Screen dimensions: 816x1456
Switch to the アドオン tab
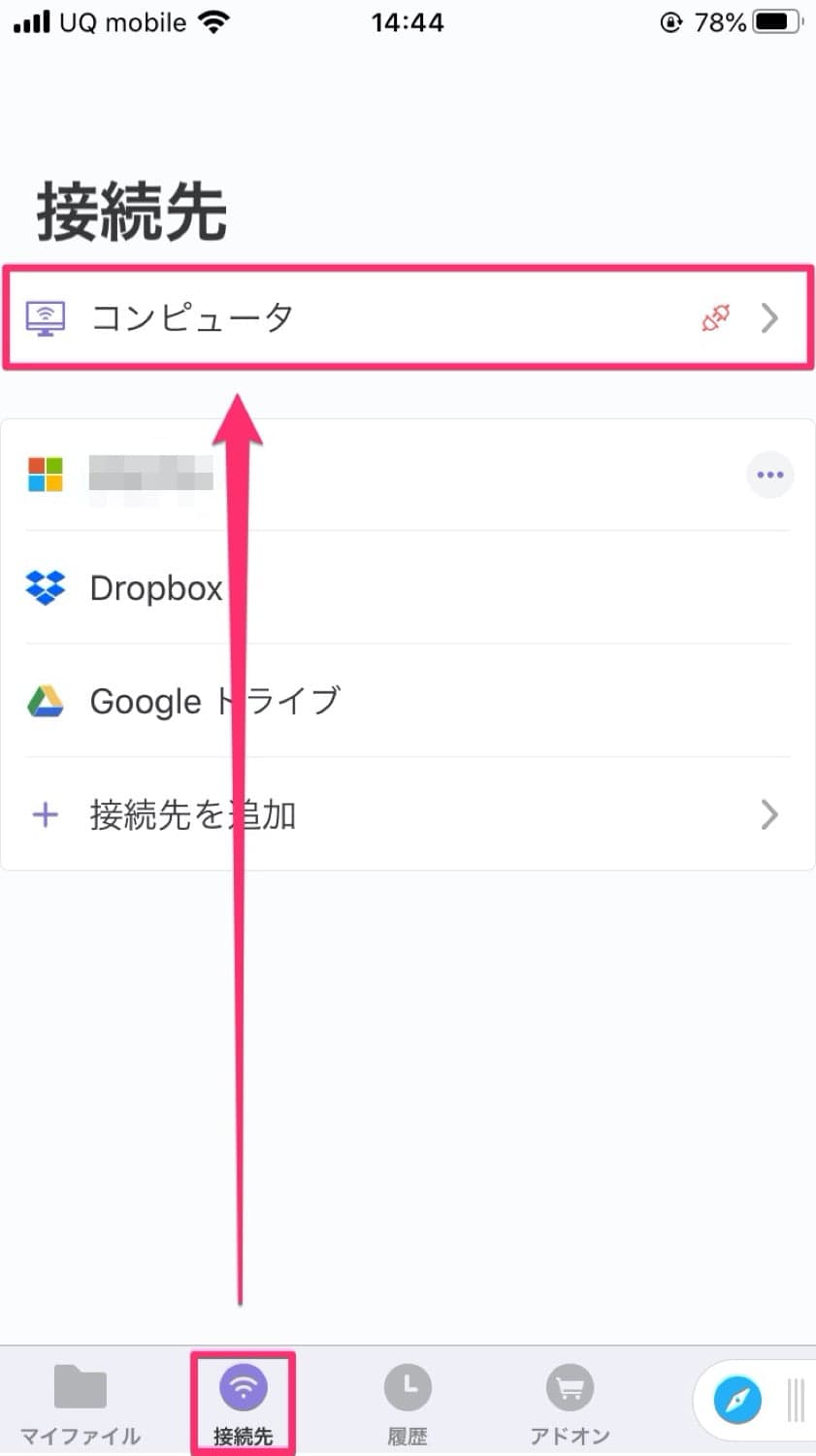tap(571, 1404)
